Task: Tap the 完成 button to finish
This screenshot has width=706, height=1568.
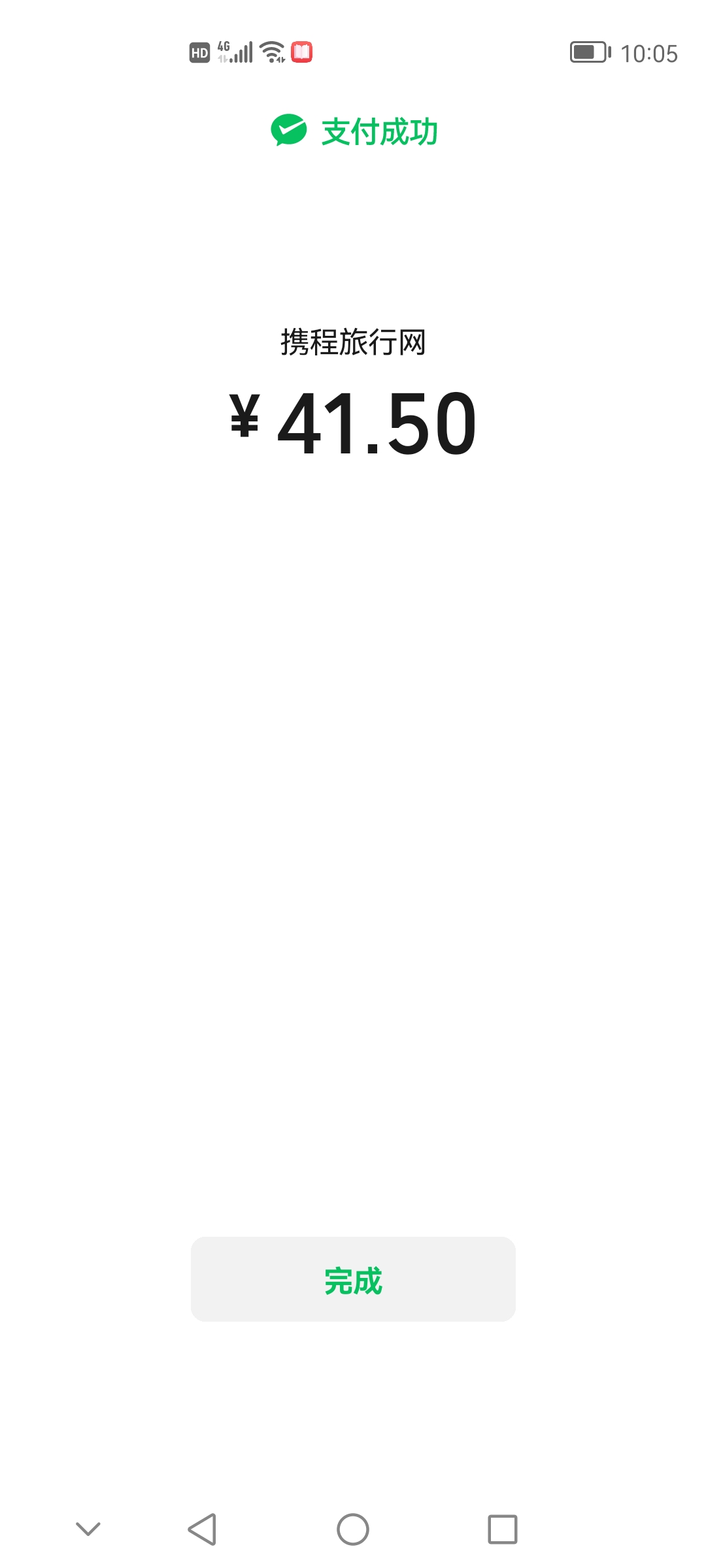Action: coord(353,1279)
